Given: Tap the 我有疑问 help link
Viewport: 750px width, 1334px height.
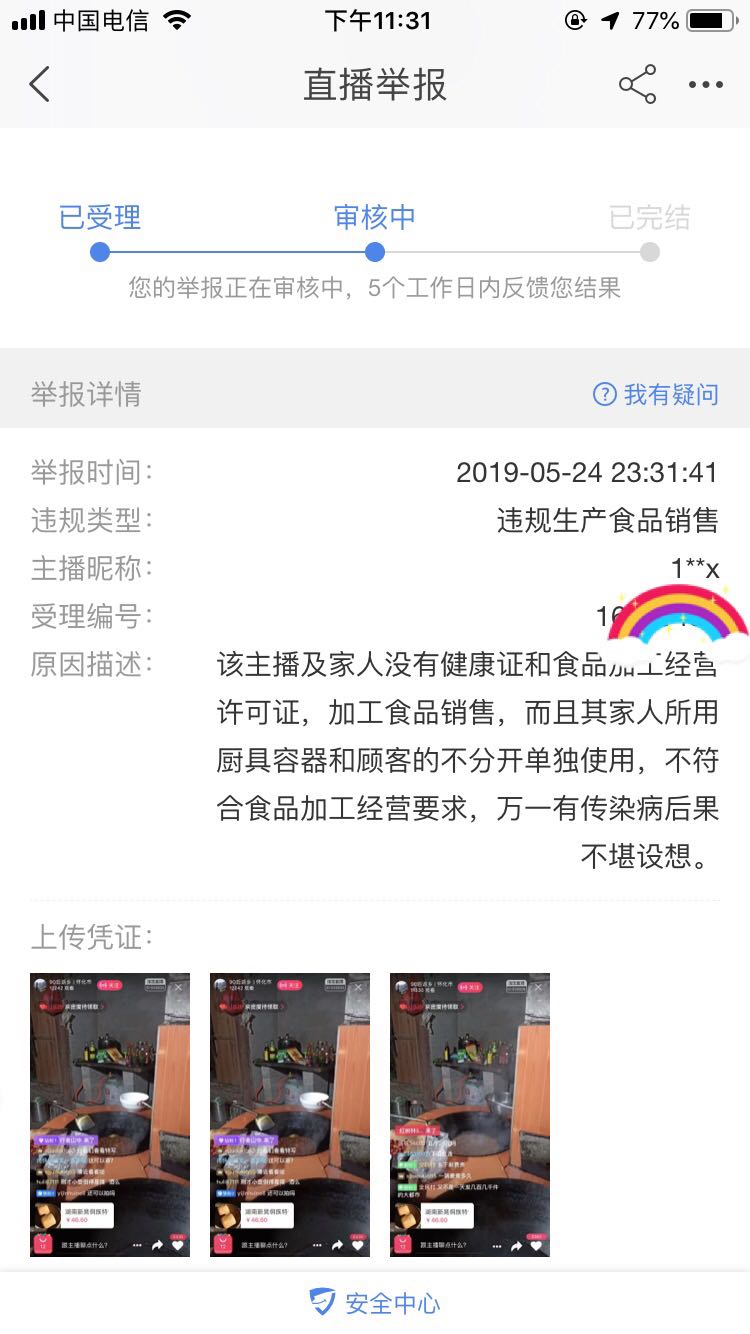Looking at the screenshot, I should pos(656,394).
